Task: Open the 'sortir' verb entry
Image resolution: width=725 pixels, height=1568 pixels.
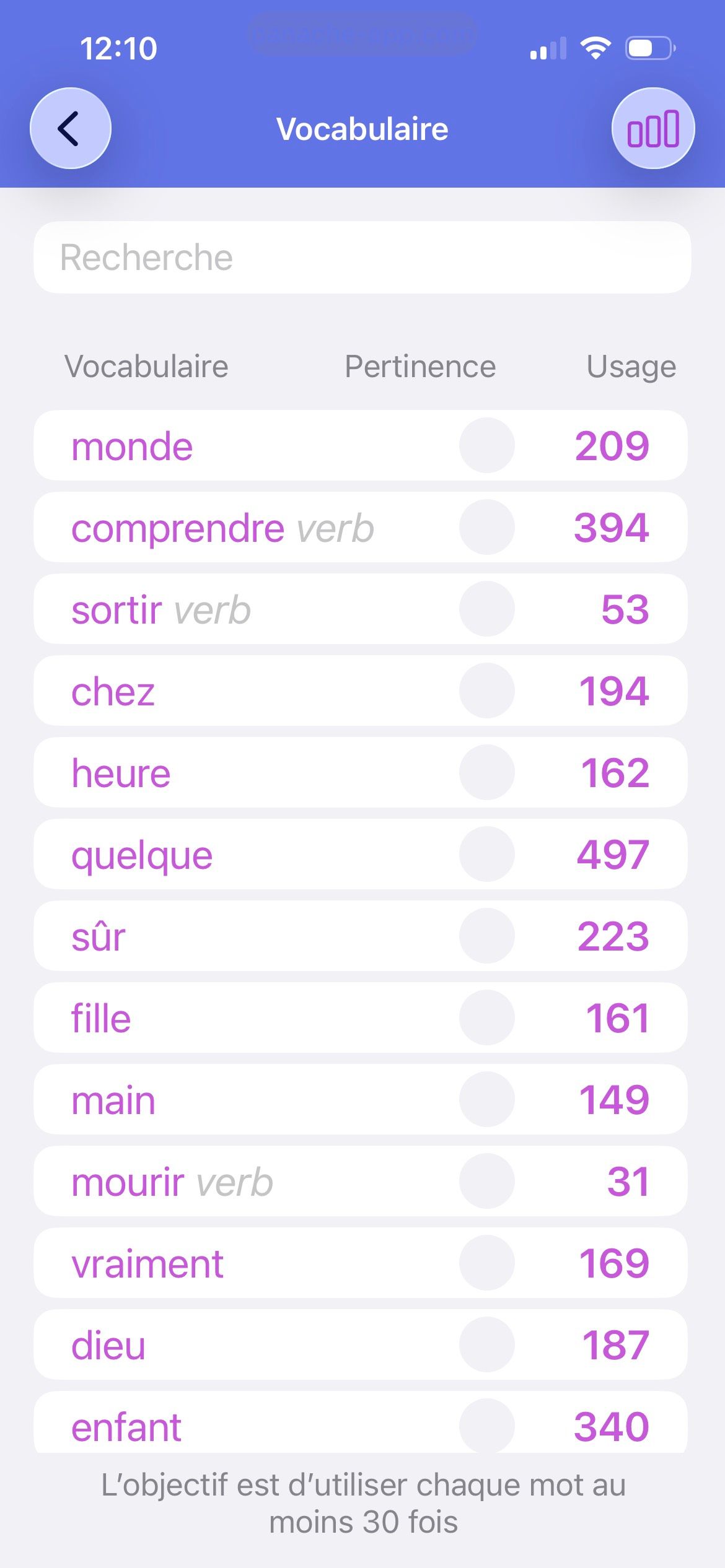Action: [361, 609]
